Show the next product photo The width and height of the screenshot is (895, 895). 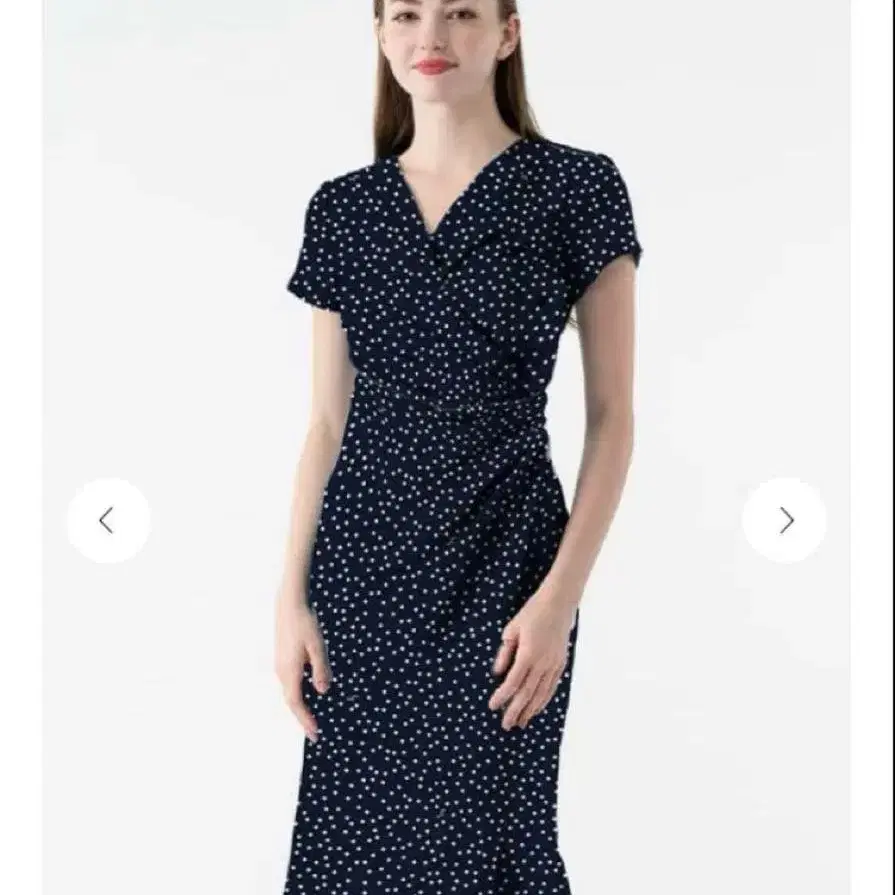coord(784,521)
